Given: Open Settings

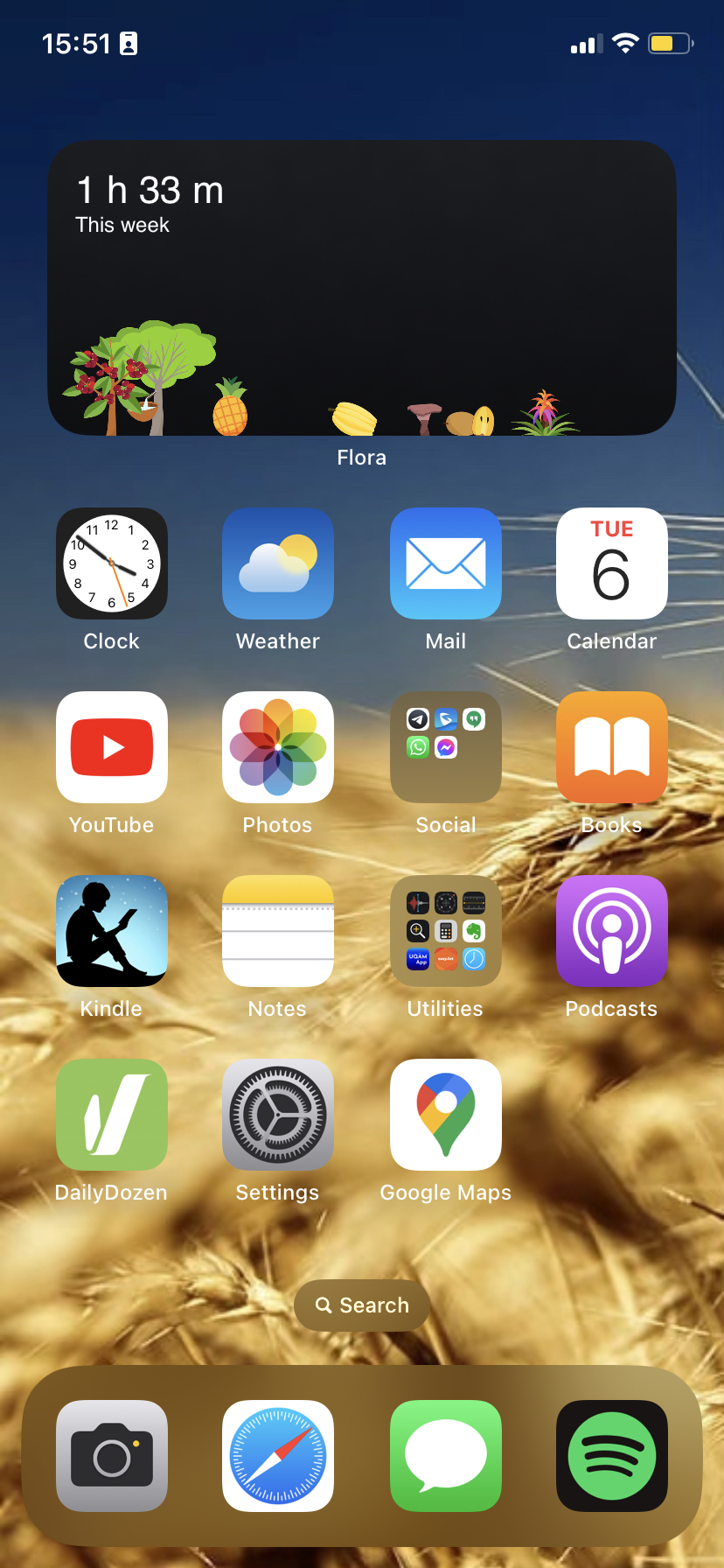Looking at the screenshot, I should (278, 1115).
